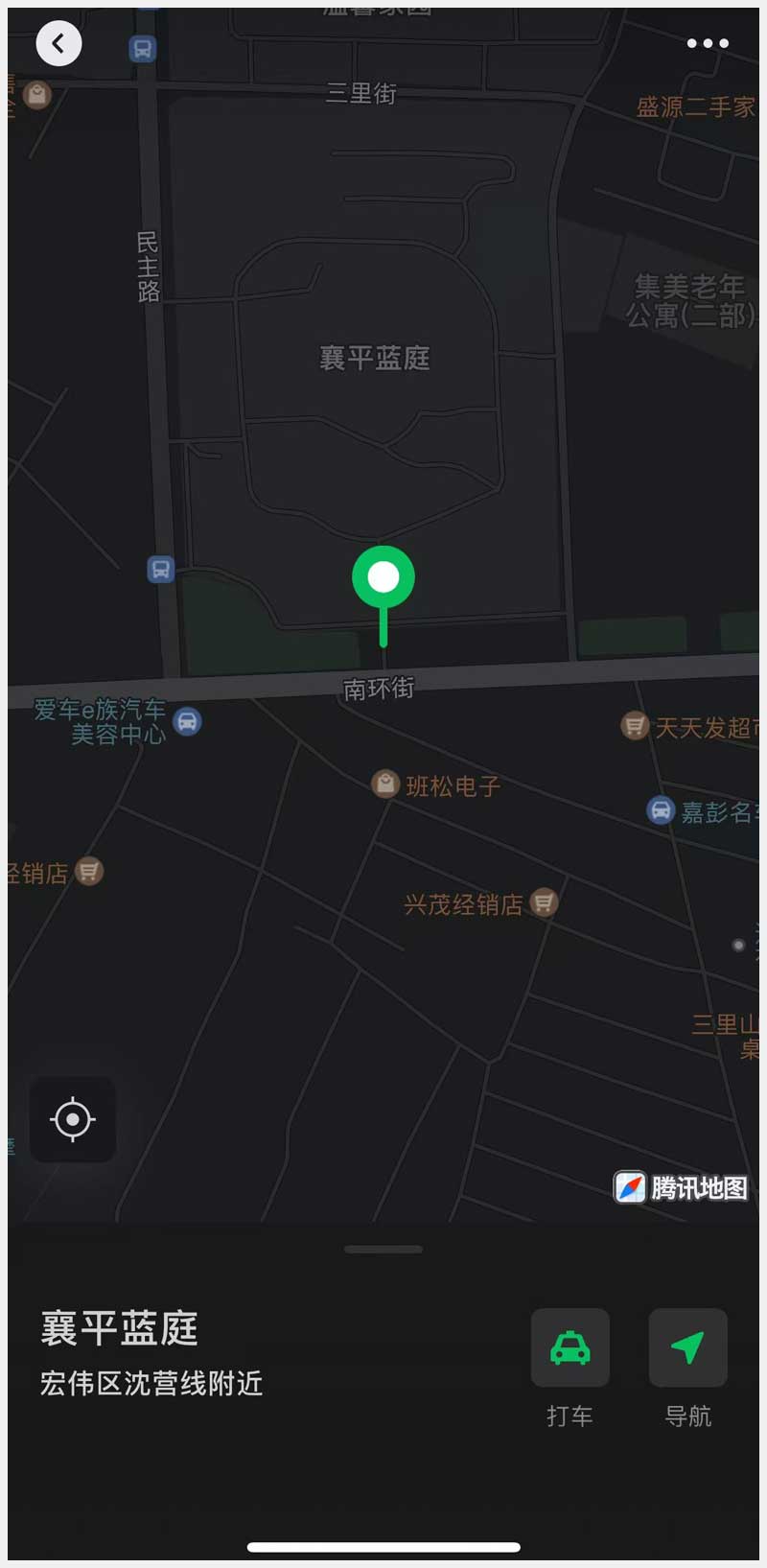The width and height of the screenshot is (767, 1568).
Task: Start navigation with 导航
Action: (x=687, y=1348)
